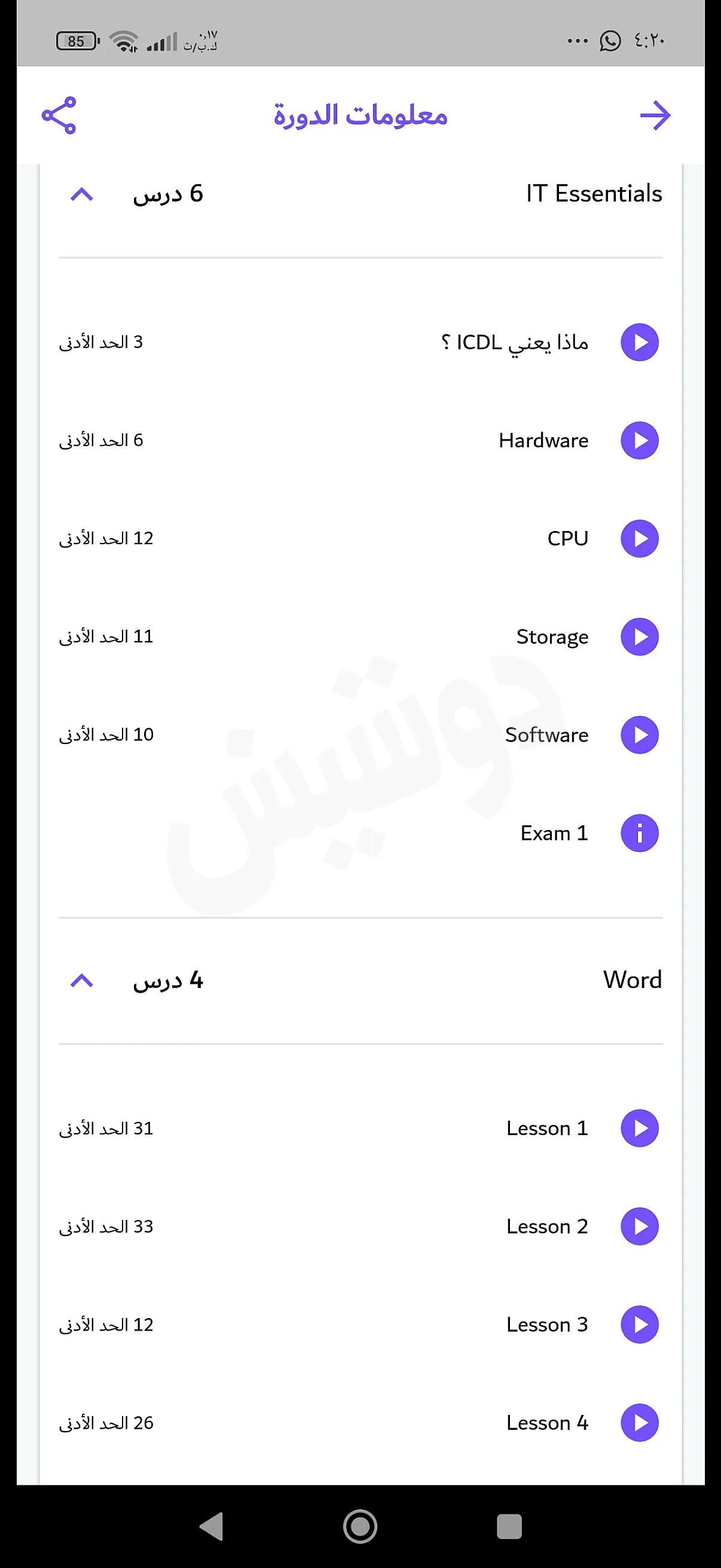
Task: Tap the system back button
Action: coord(212,1526)
